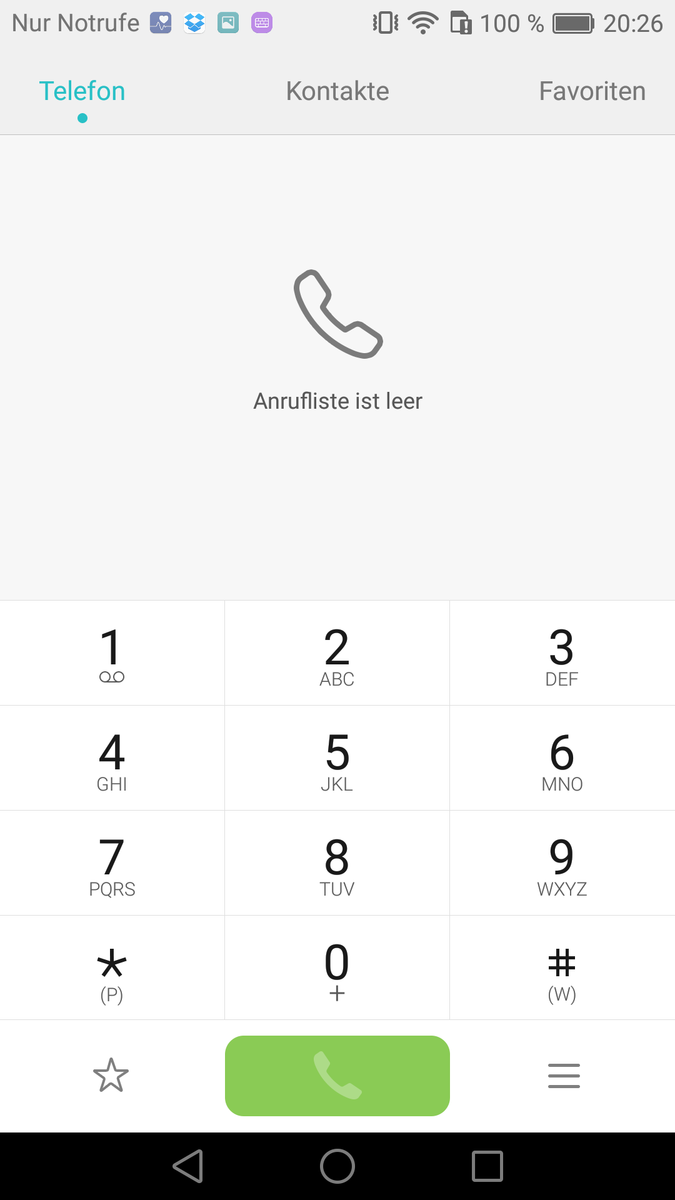Tap the hash (W) key
This screenshot has height=1200, width=675.
pyautogui.click(x=562, y=969)
